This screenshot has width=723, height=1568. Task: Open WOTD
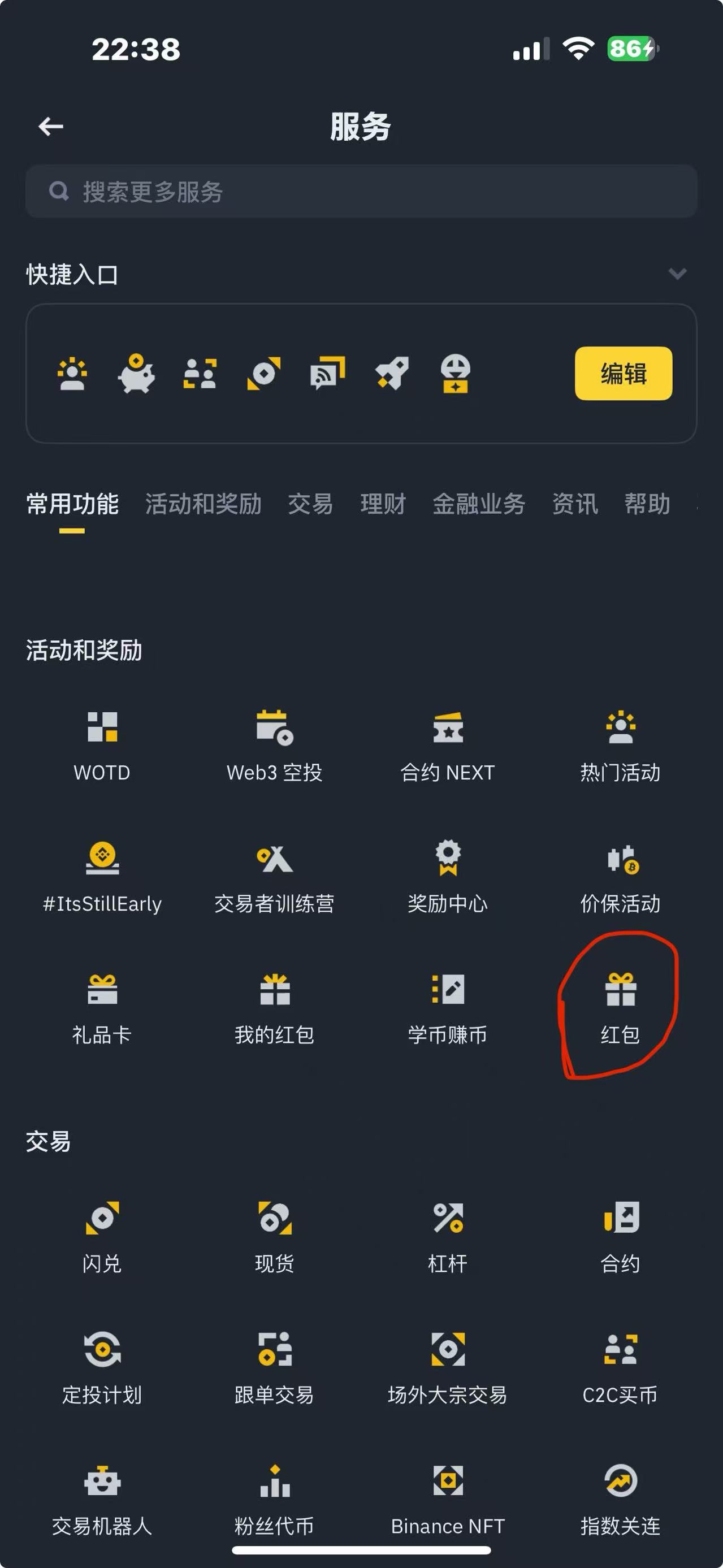coord(102,744)
